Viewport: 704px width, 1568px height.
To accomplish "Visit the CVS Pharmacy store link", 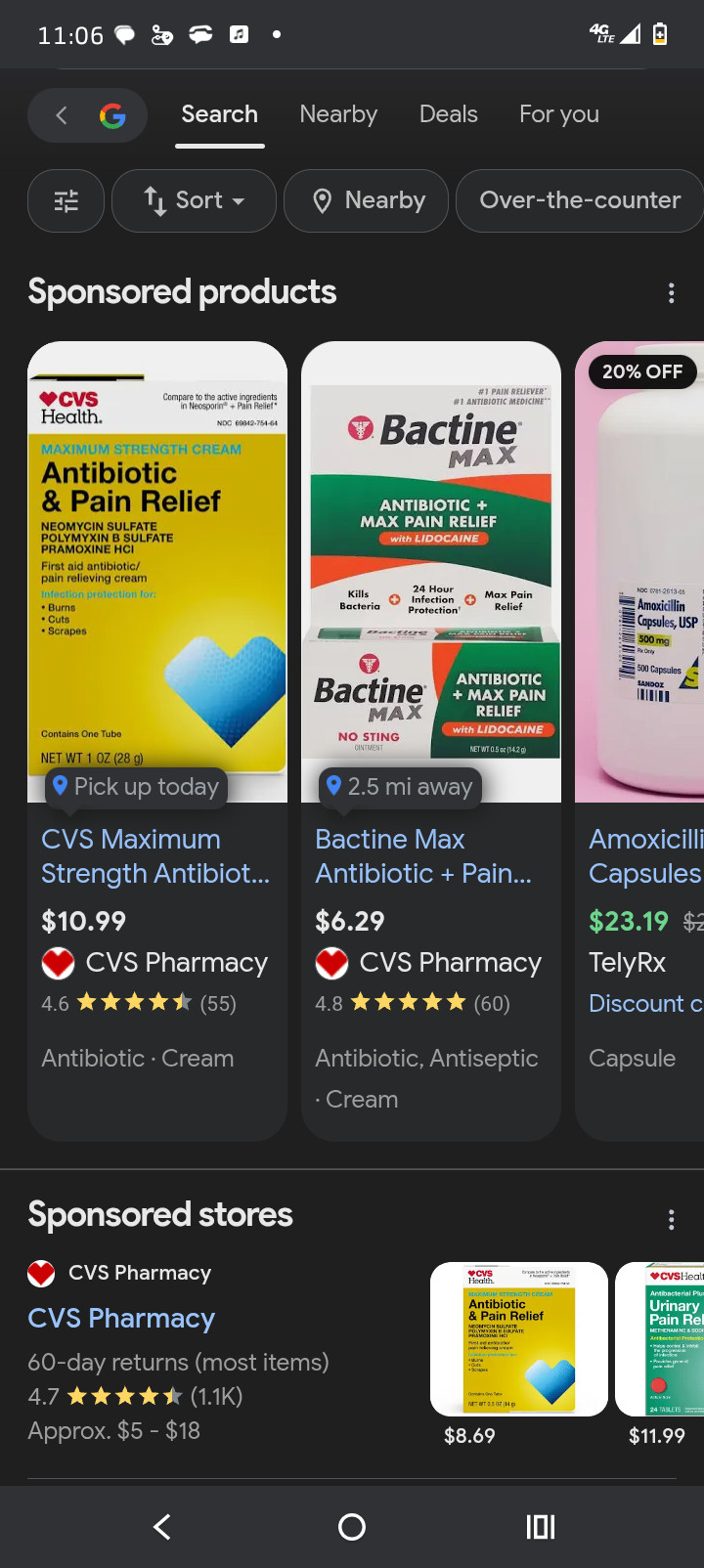I will (121, 1318).
